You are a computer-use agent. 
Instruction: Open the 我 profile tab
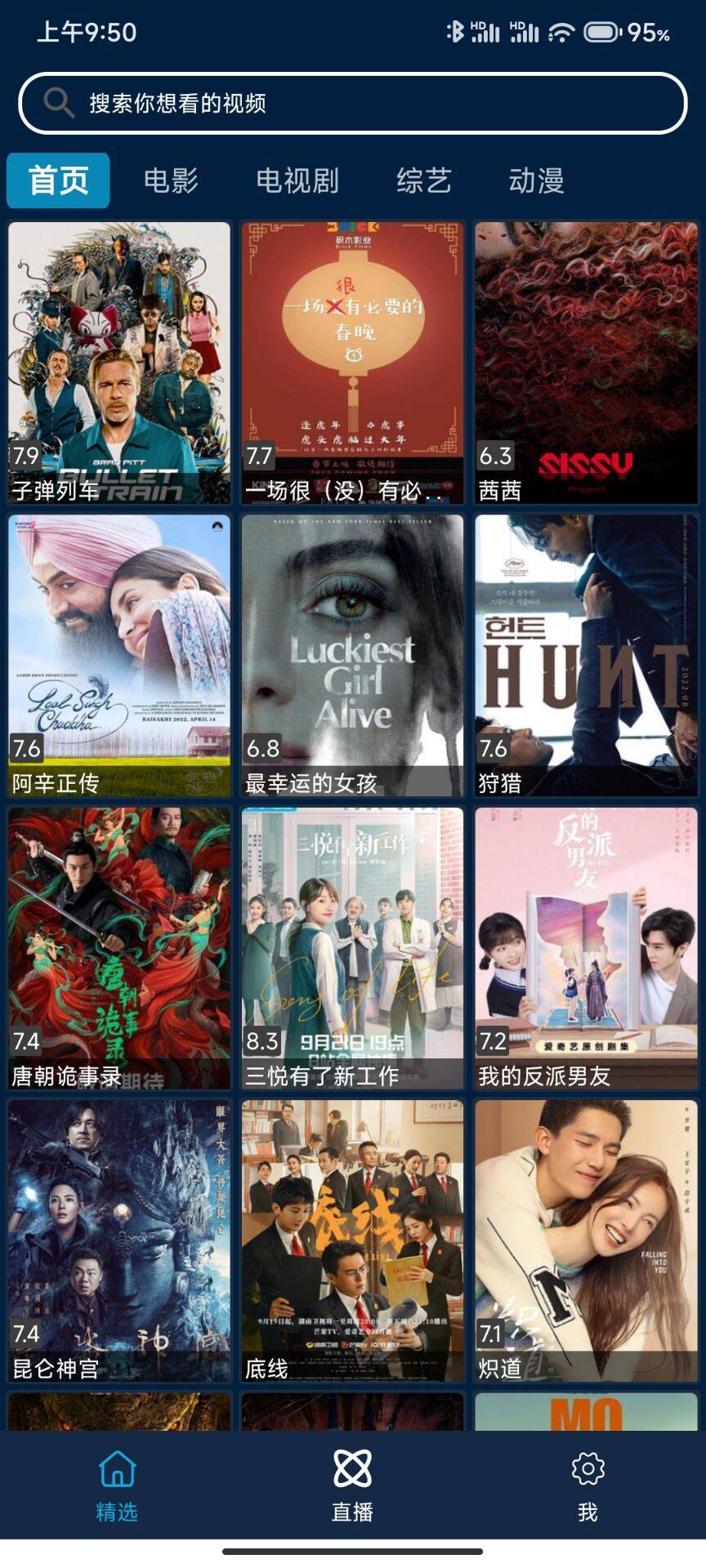(588, 1485)
